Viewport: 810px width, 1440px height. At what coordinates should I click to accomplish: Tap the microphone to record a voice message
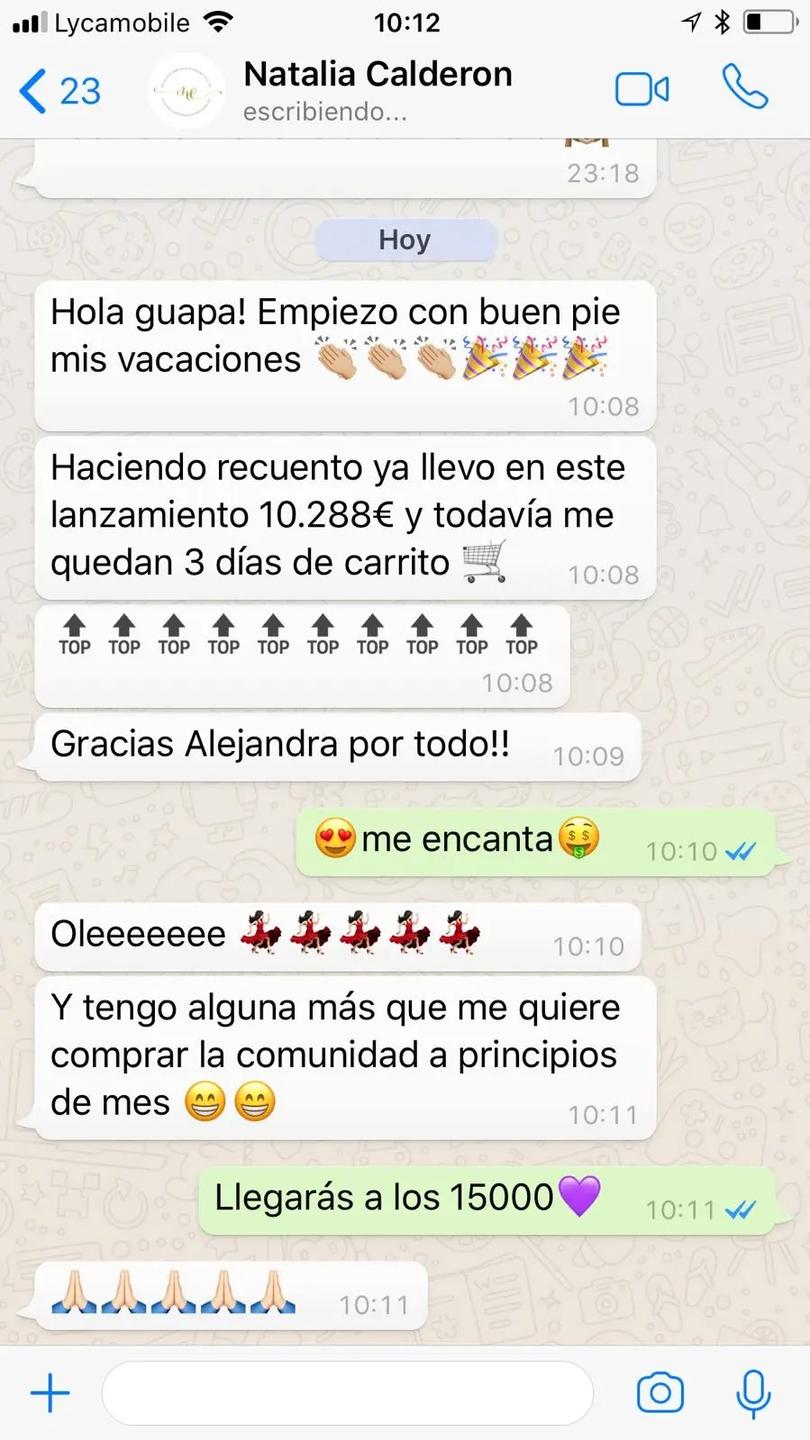[753, 1393]
